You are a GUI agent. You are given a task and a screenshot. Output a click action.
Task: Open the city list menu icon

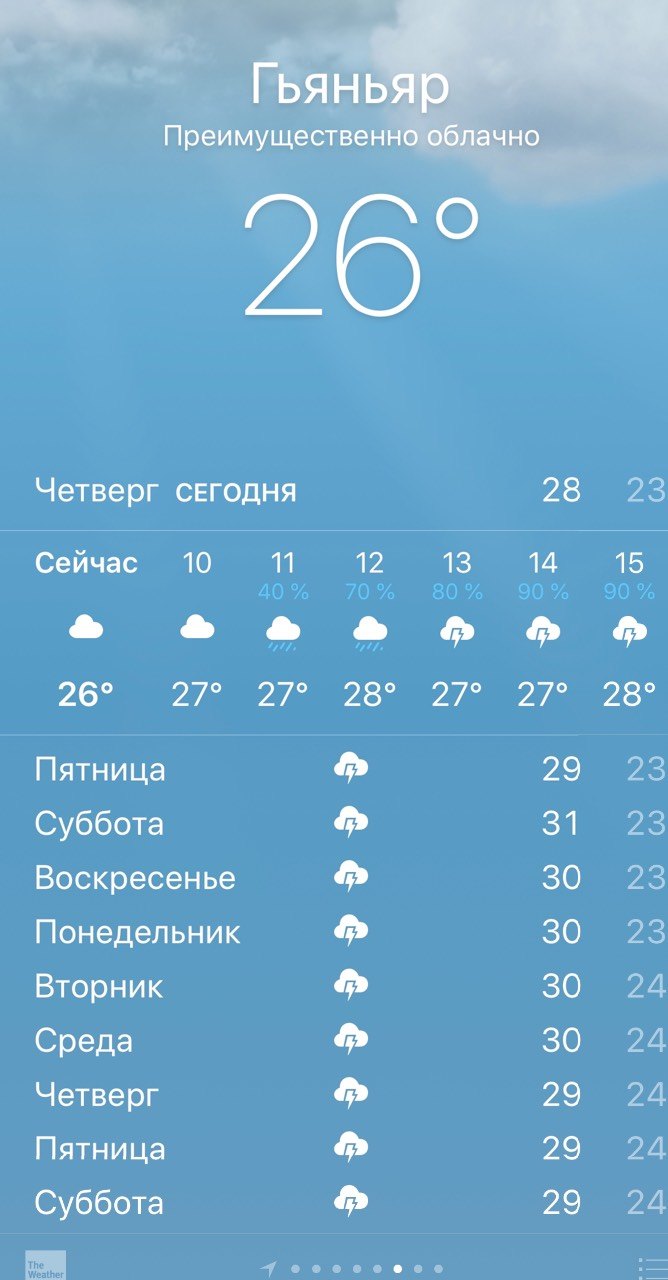tap(652, 1268)
